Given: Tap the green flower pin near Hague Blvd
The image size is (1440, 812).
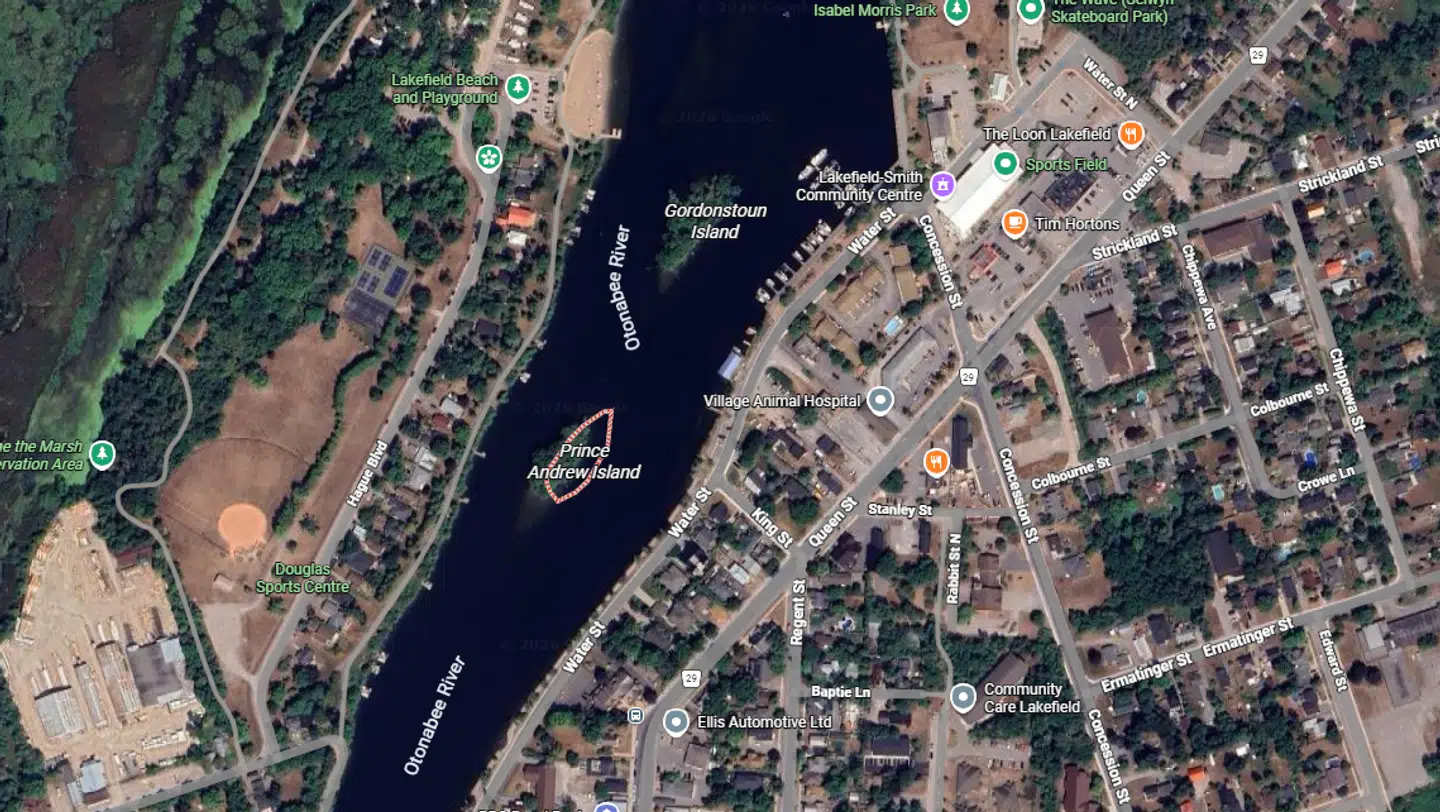Looking at the screenshot, I should [488, 158].
